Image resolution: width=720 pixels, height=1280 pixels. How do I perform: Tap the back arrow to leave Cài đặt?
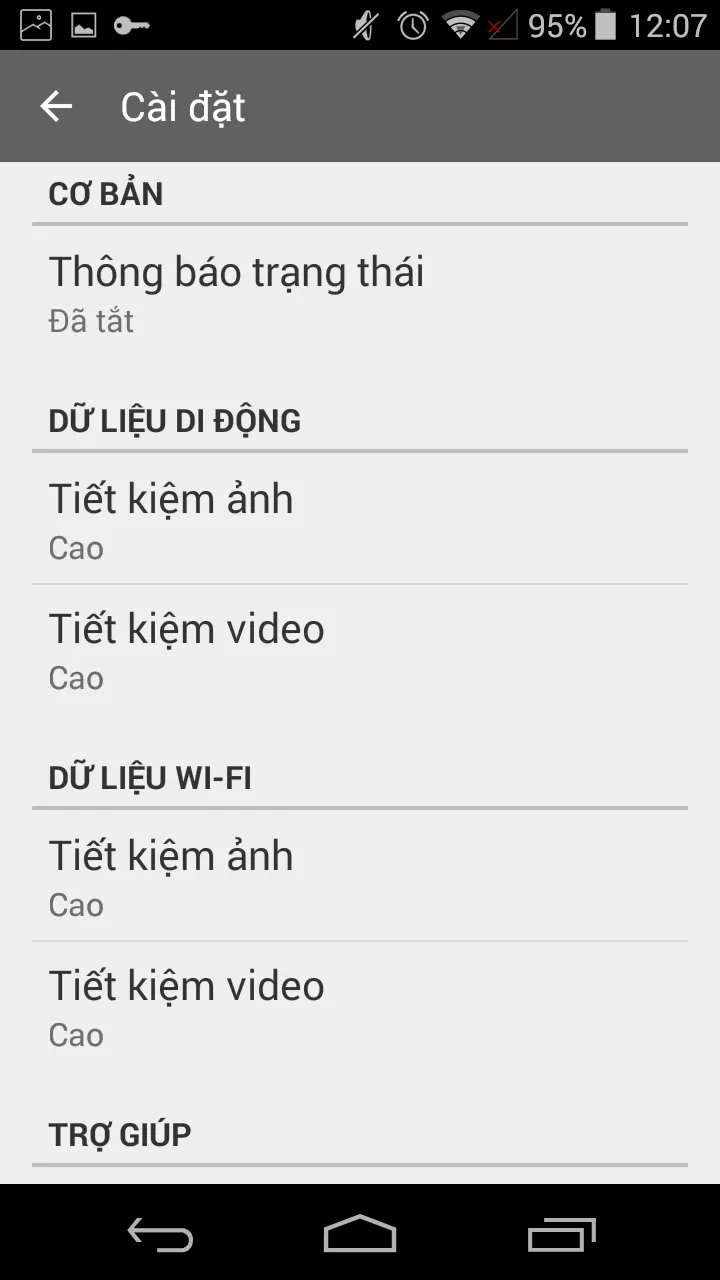[x=55, y=106]
